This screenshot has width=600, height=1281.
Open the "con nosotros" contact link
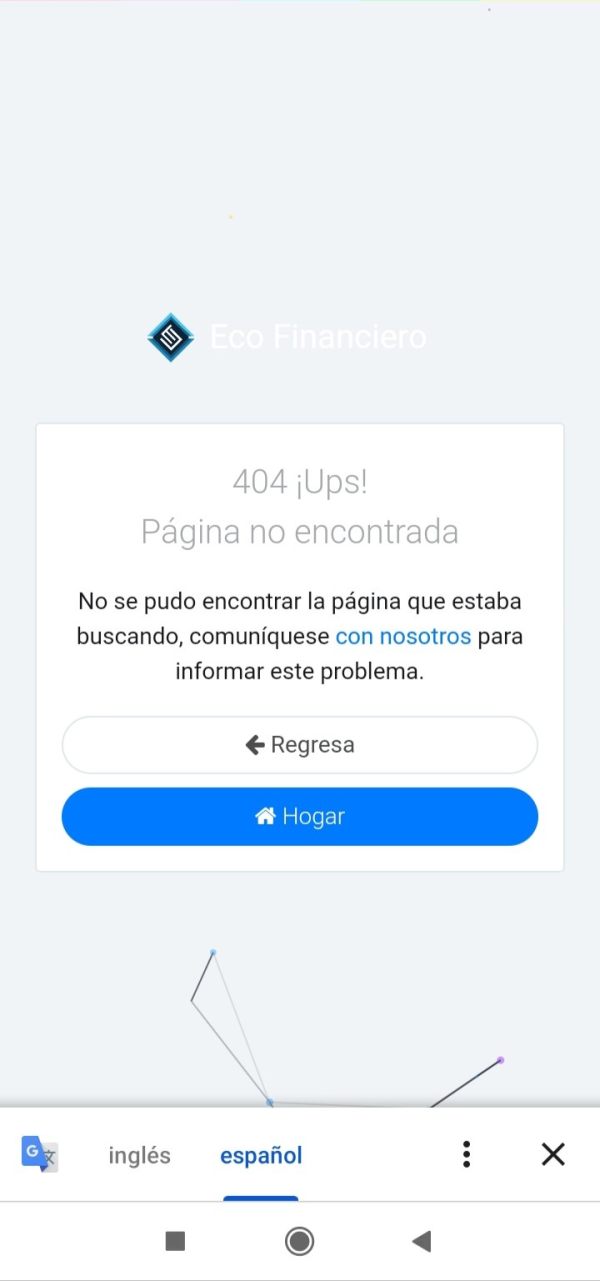[403, 636]
